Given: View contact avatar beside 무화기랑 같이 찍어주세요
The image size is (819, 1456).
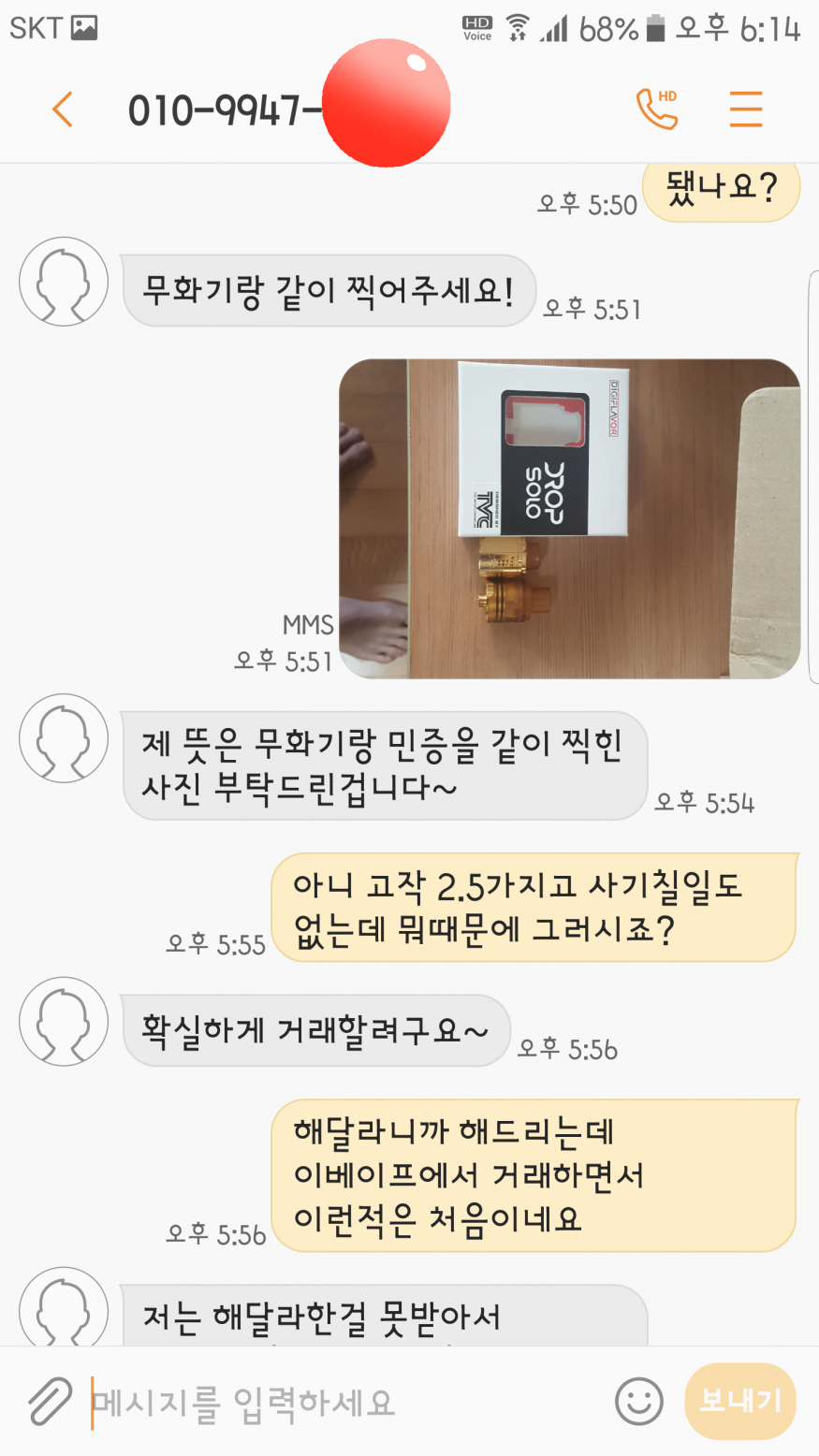Looking at the screenshot, I should [65, 282].
